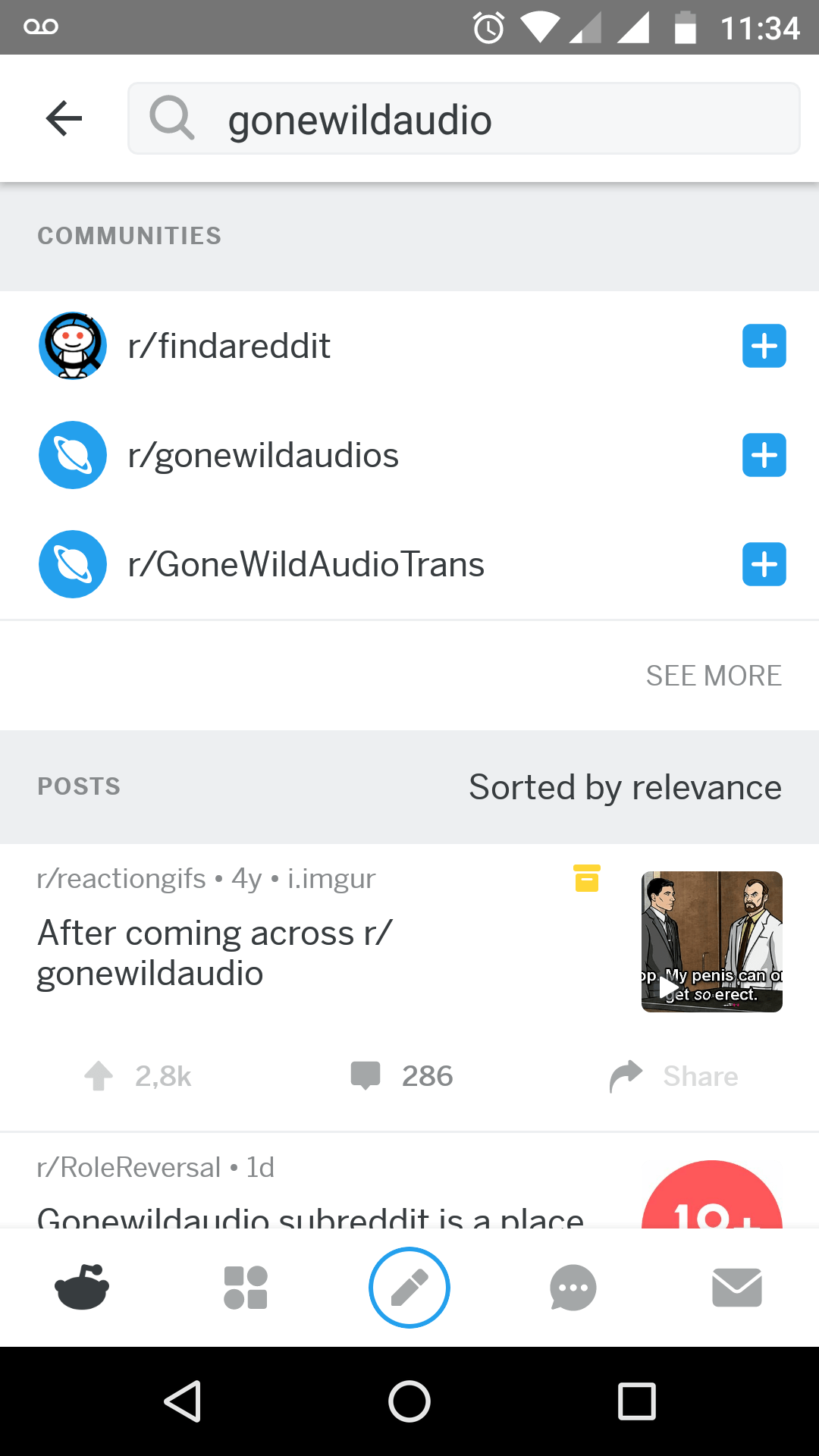Screen dimensions: 819x1456
Task: Go back with the arrow icon
Action: [64, 118]
